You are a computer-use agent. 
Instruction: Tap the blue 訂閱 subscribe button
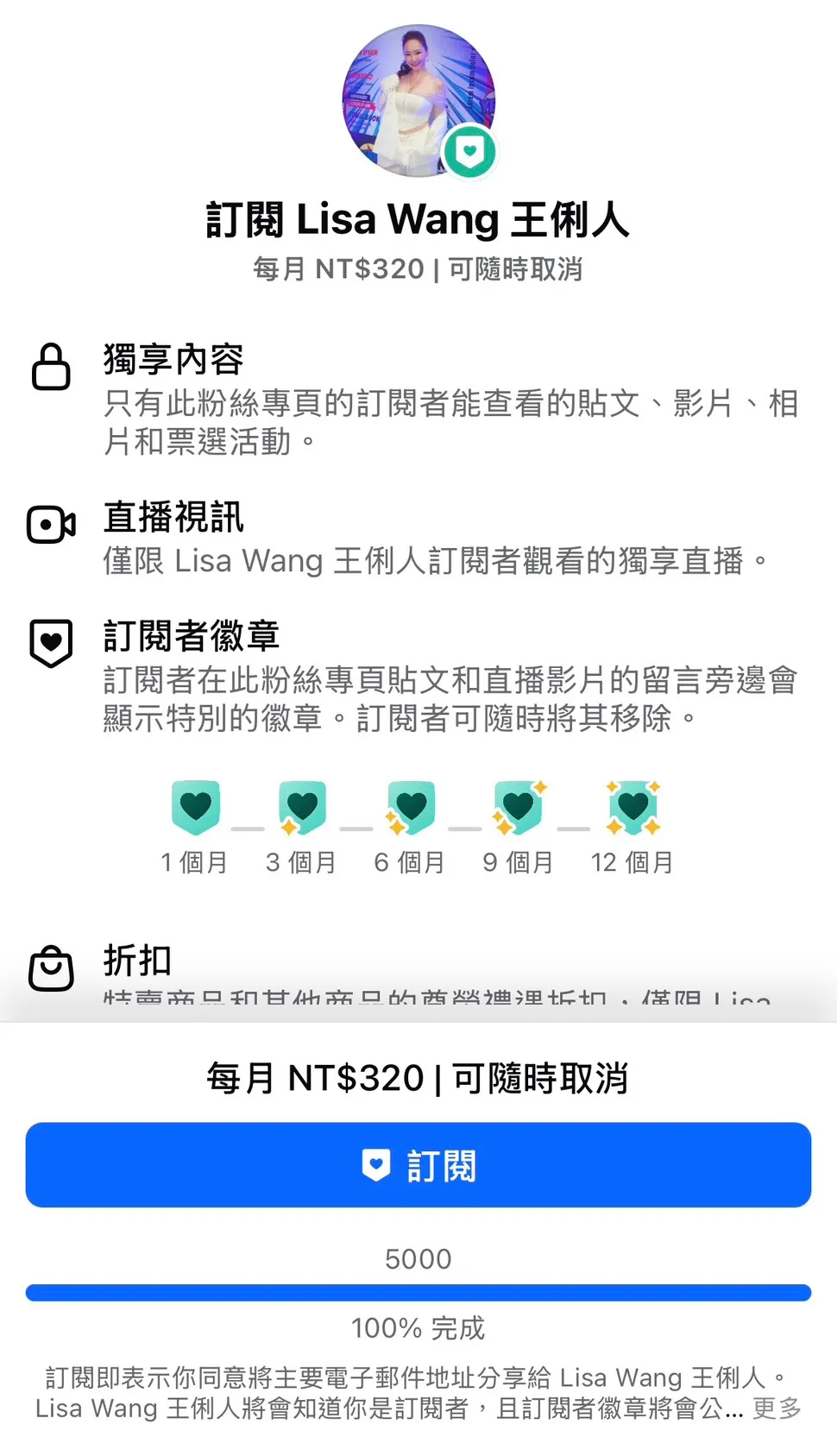pyautogui.click(x=418, y=1165)
